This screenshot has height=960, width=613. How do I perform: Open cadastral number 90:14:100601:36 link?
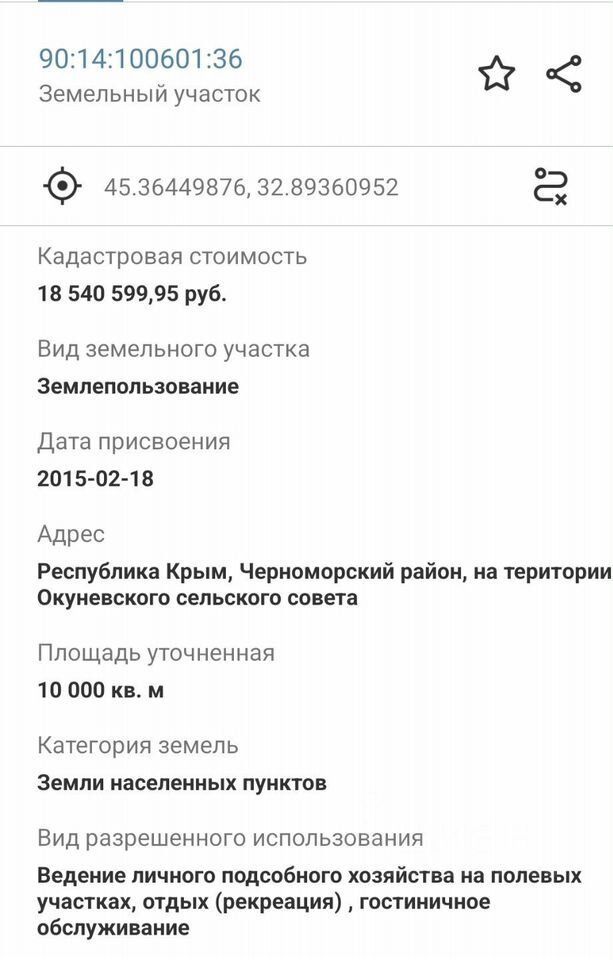pyautogui.click(x=140, y=59)
